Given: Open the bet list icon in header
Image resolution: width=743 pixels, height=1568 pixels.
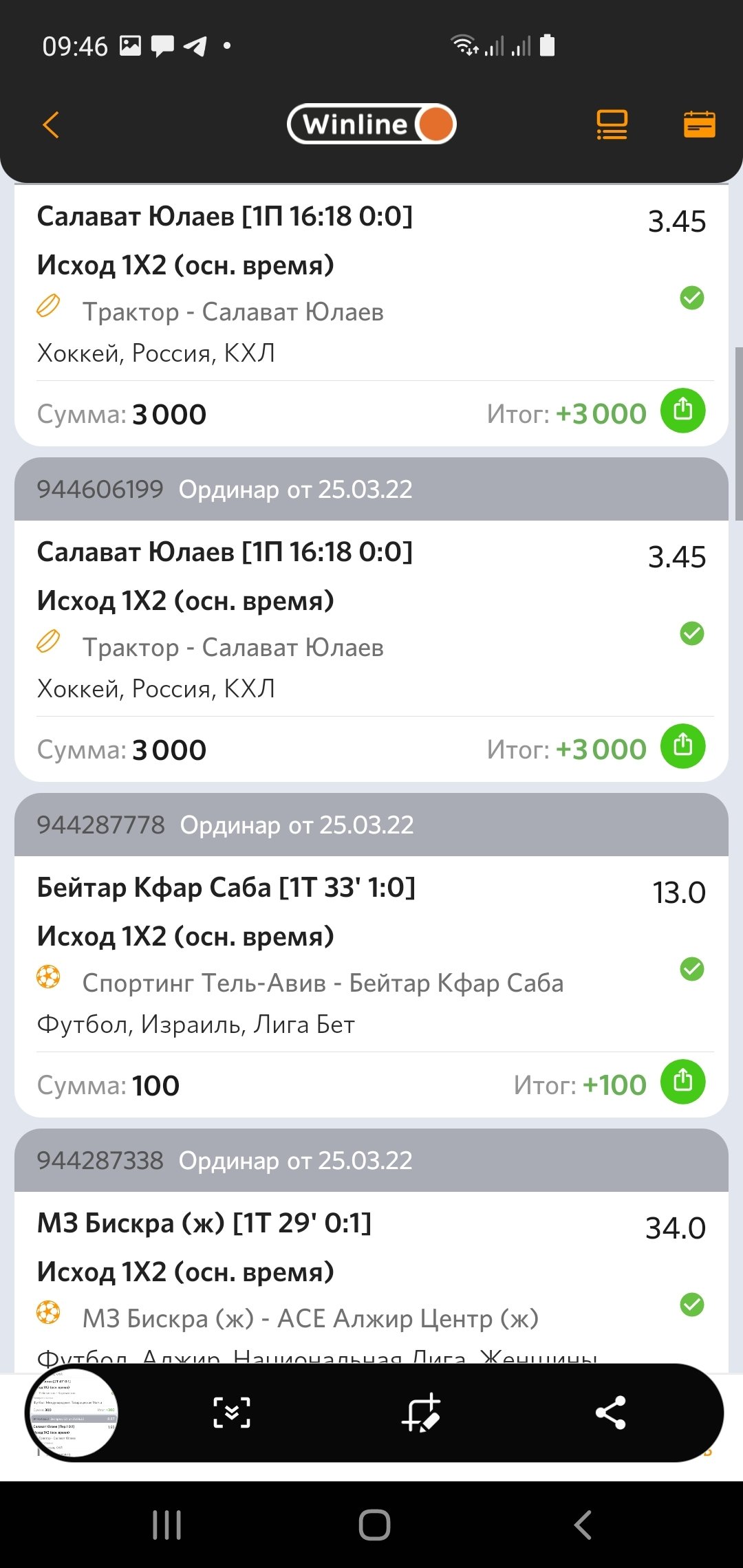Looking at the screenshot, I should click(x=612, y=124).
